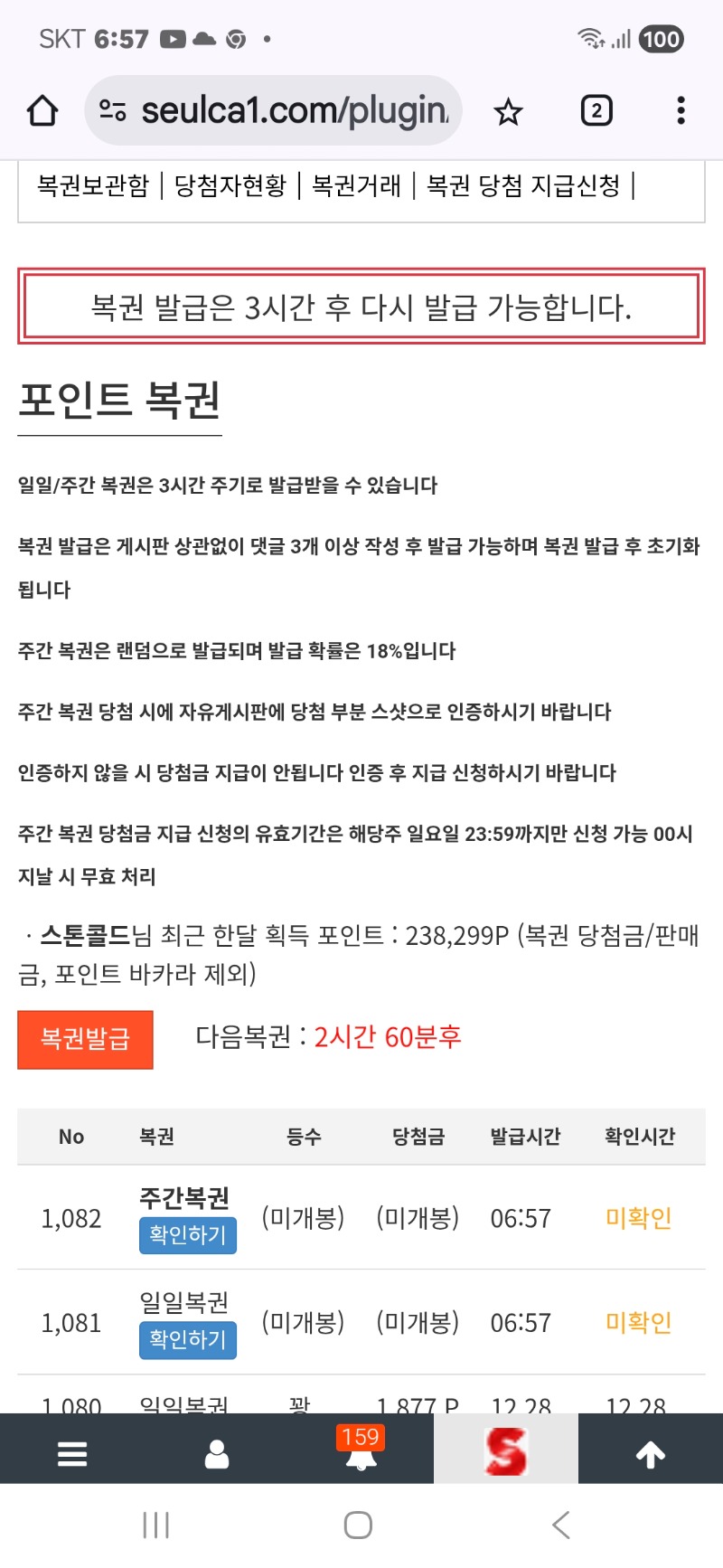
Task: Tap the red S logo button
Action: click(x=505, y=1450)
